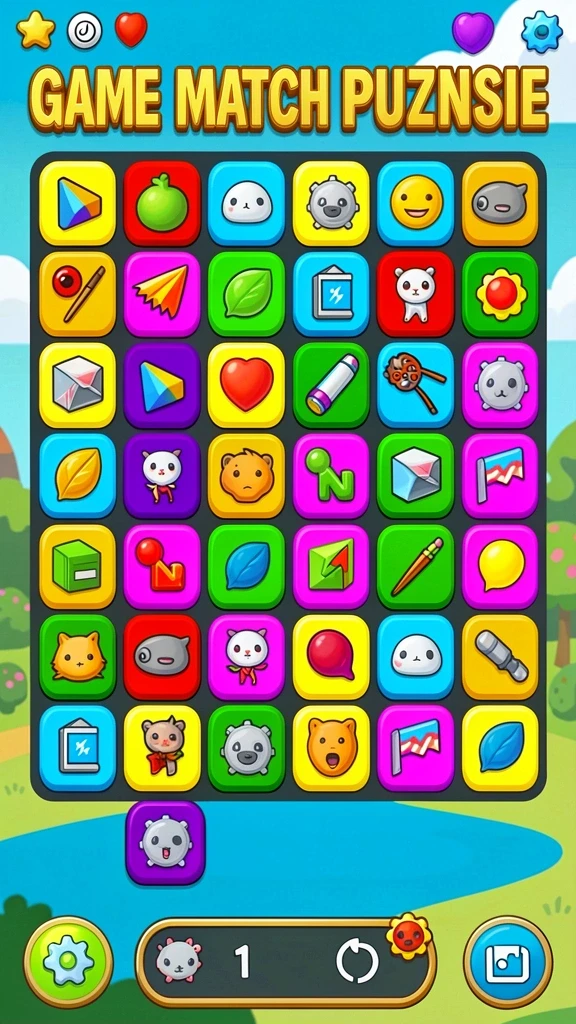Tap the orange cat tile on green
576x1024 pixels.
[x=77, y=657]
